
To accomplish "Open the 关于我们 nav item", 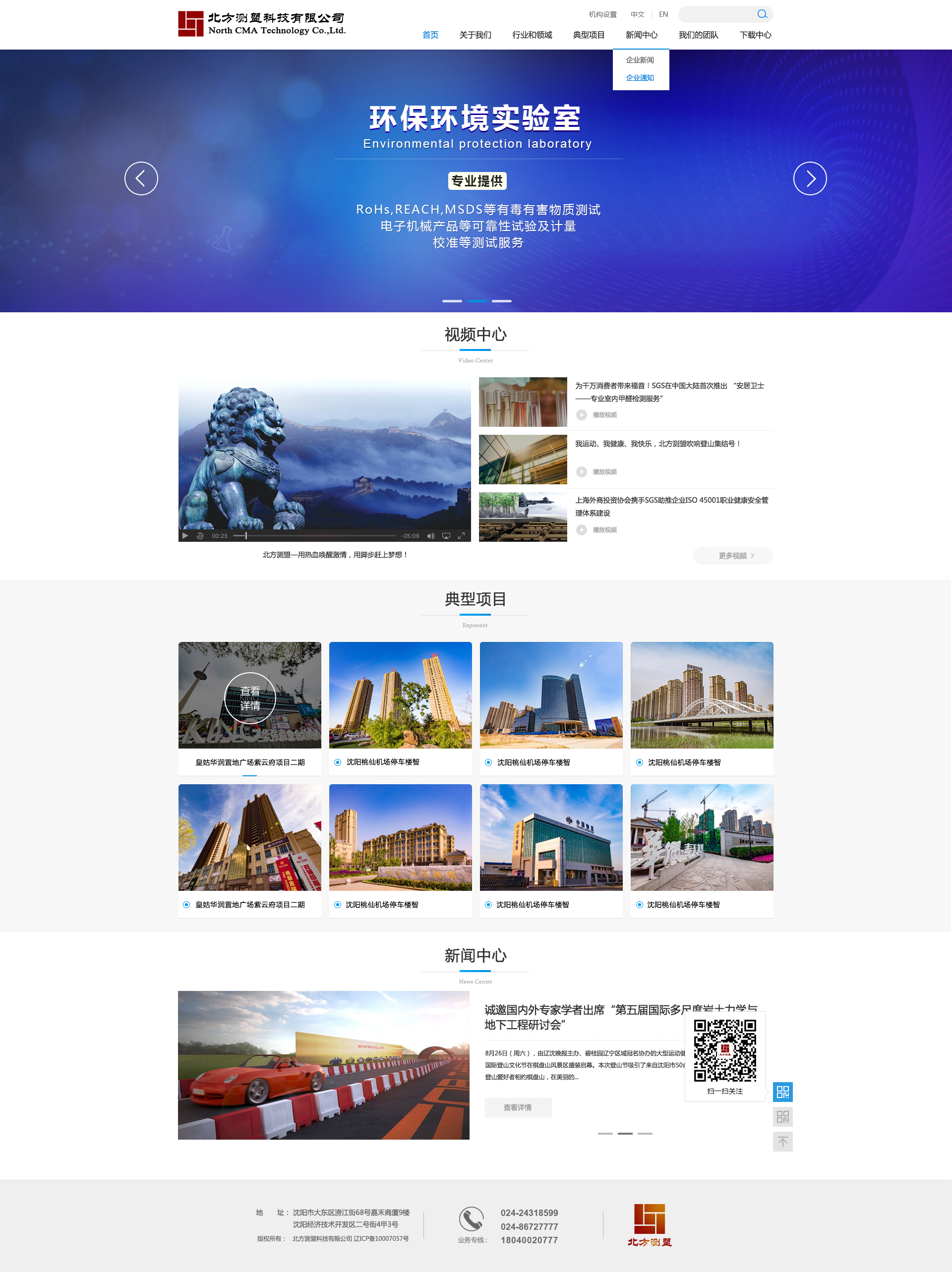I will click(x=475, y=35).
